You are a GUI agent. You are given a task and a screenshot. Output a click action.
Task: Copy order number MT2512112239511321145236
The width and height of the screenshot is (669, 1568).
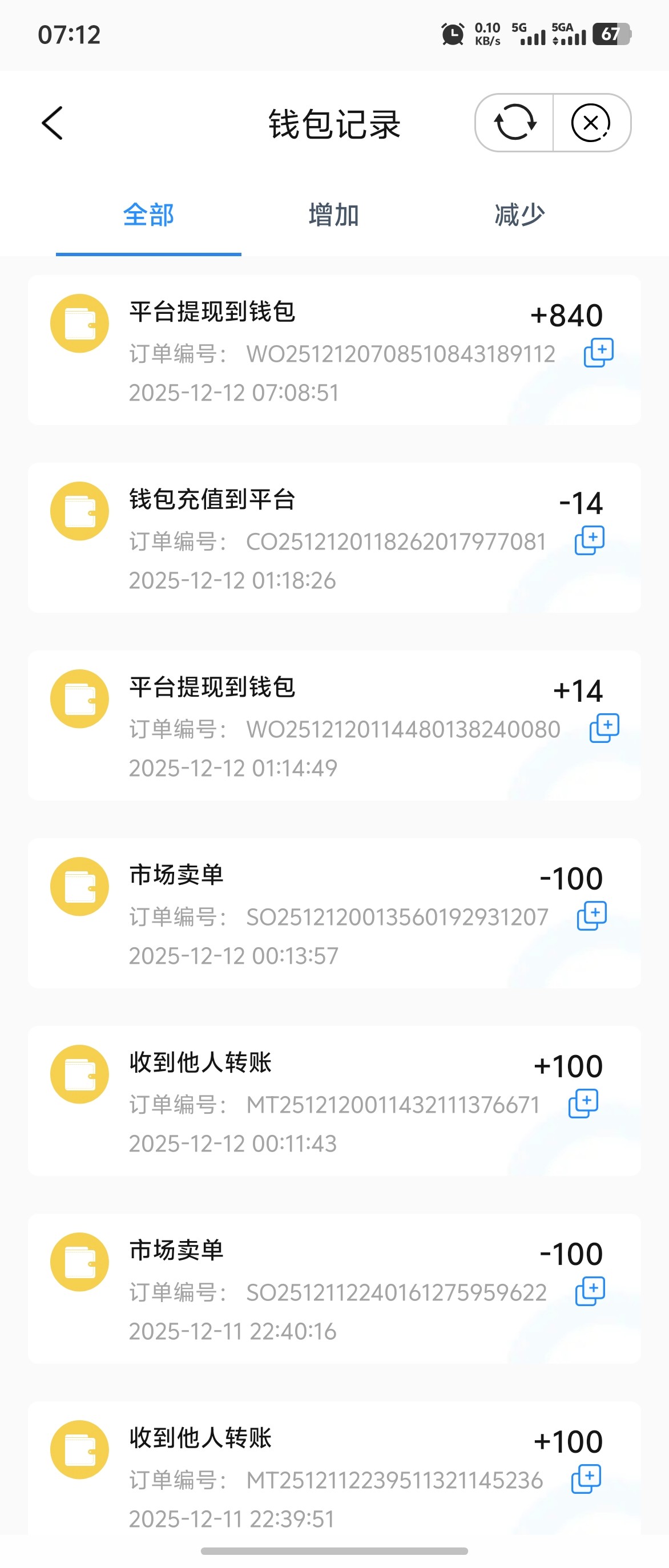(x=586, y=1479)
